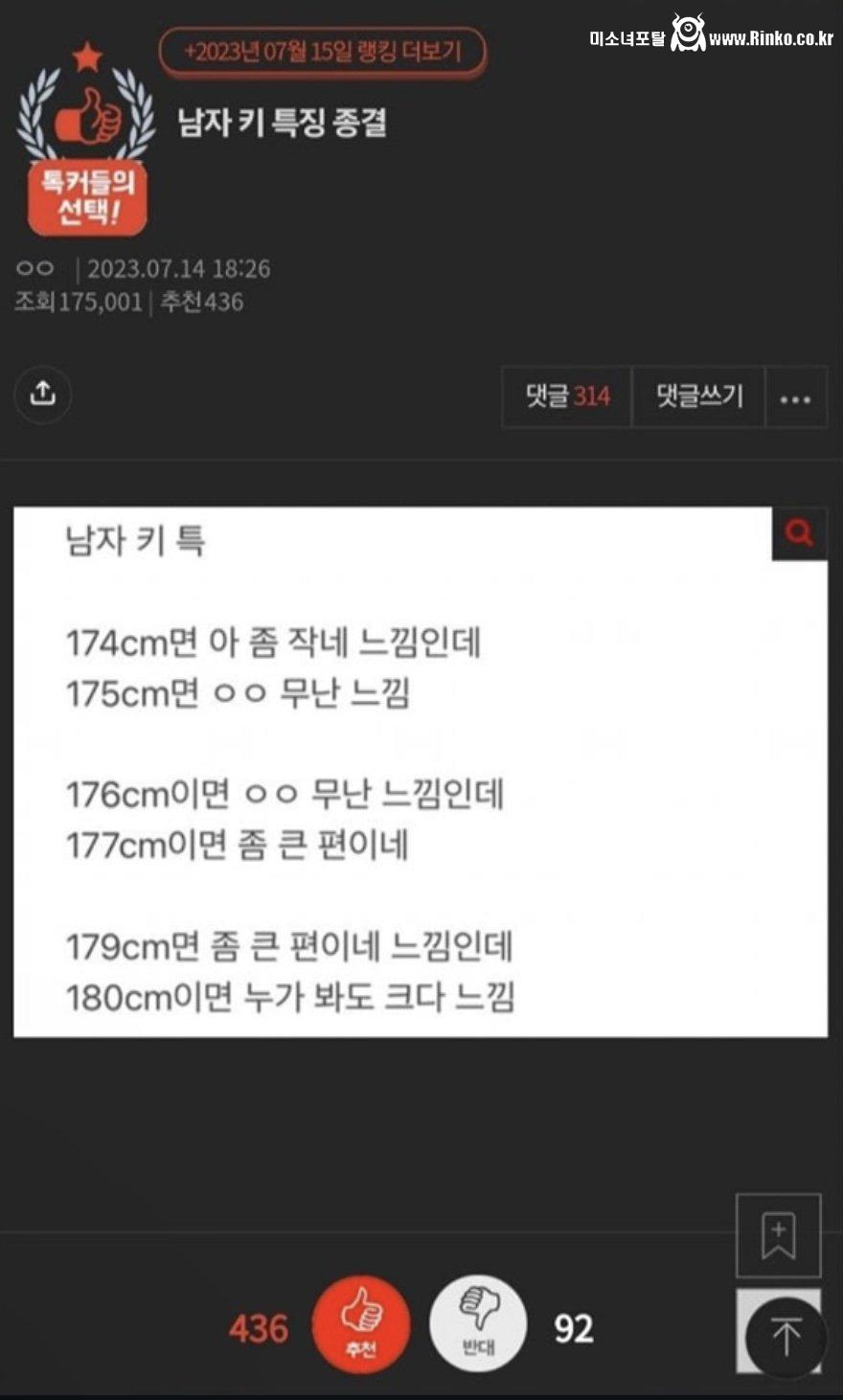Bookmark this post

[x=778, y=1235]
